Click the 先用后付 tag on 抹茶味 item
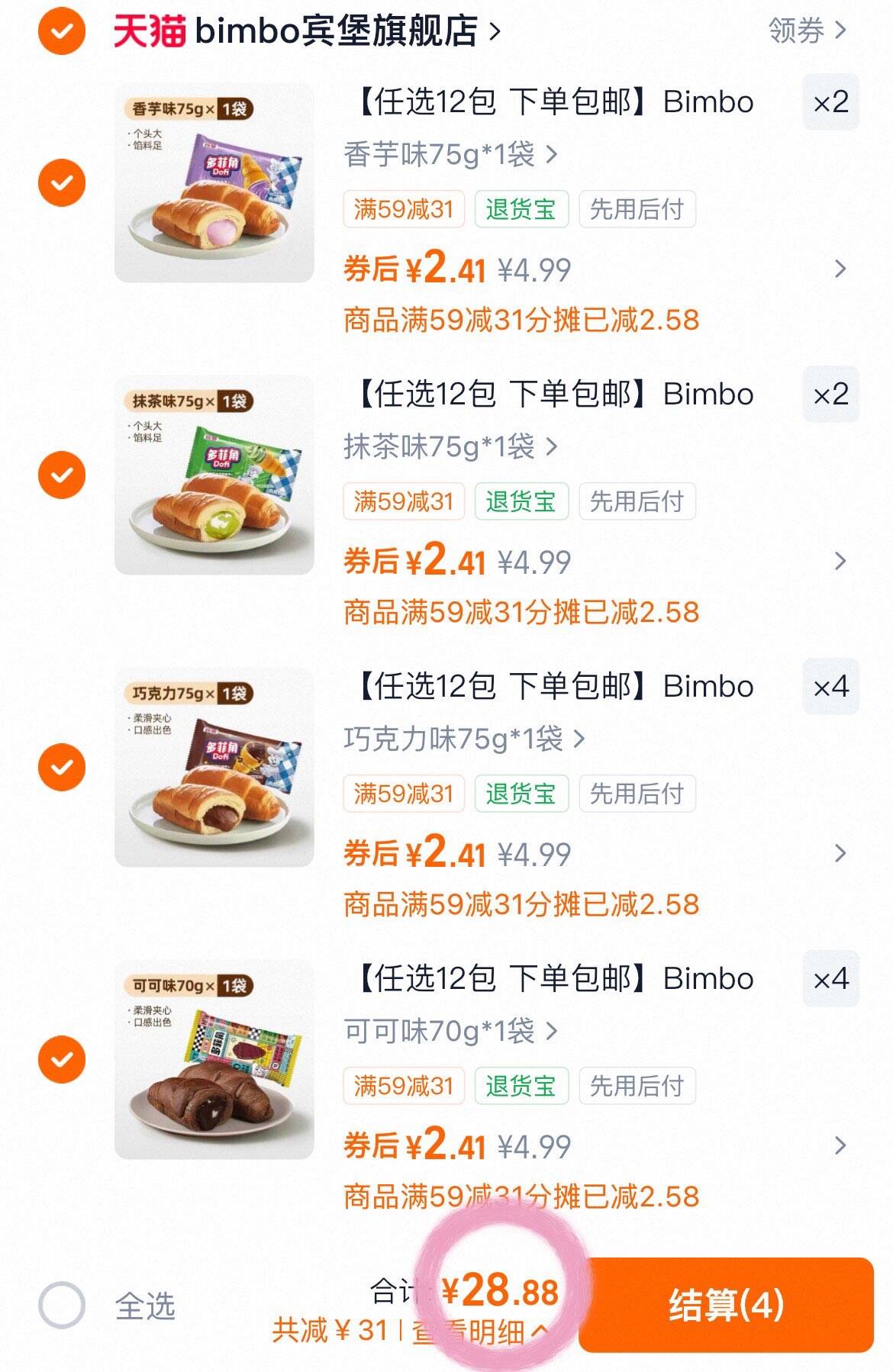Screen dimensions: 893x1372 (638, 501)
